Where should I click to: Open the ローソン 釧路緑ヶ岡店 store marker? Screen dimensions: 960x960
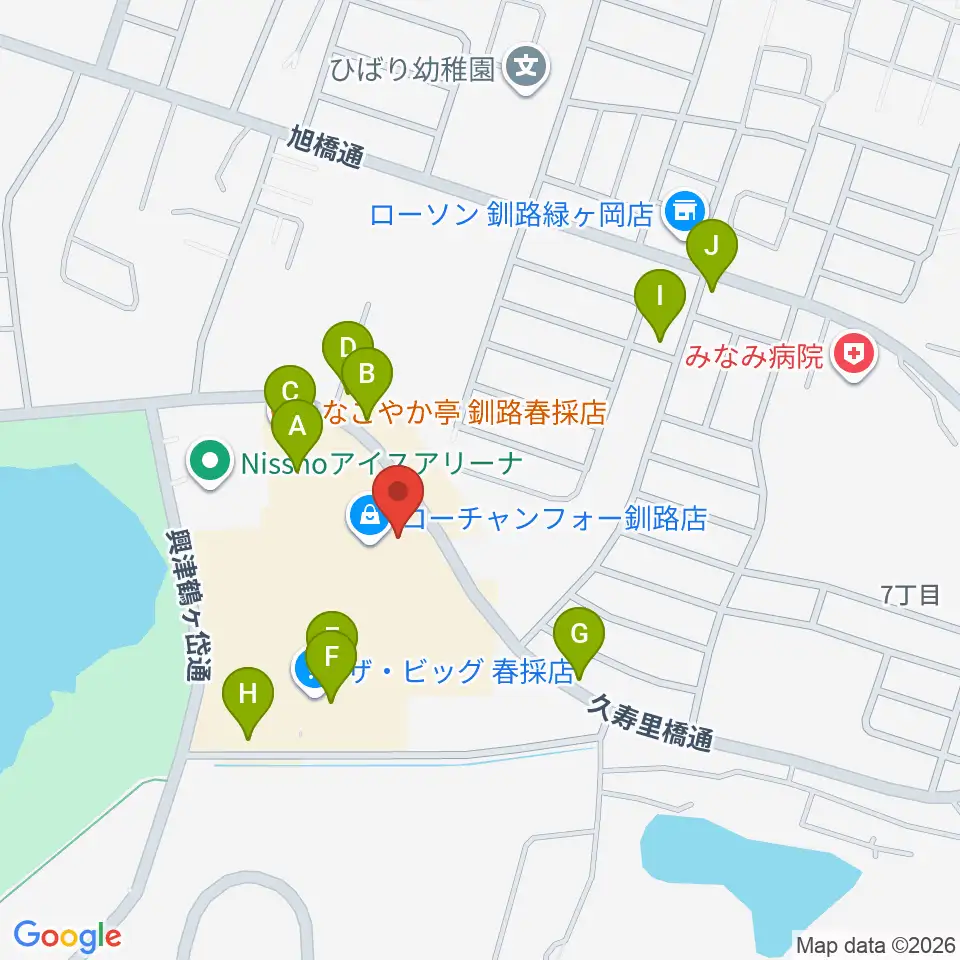685,213
